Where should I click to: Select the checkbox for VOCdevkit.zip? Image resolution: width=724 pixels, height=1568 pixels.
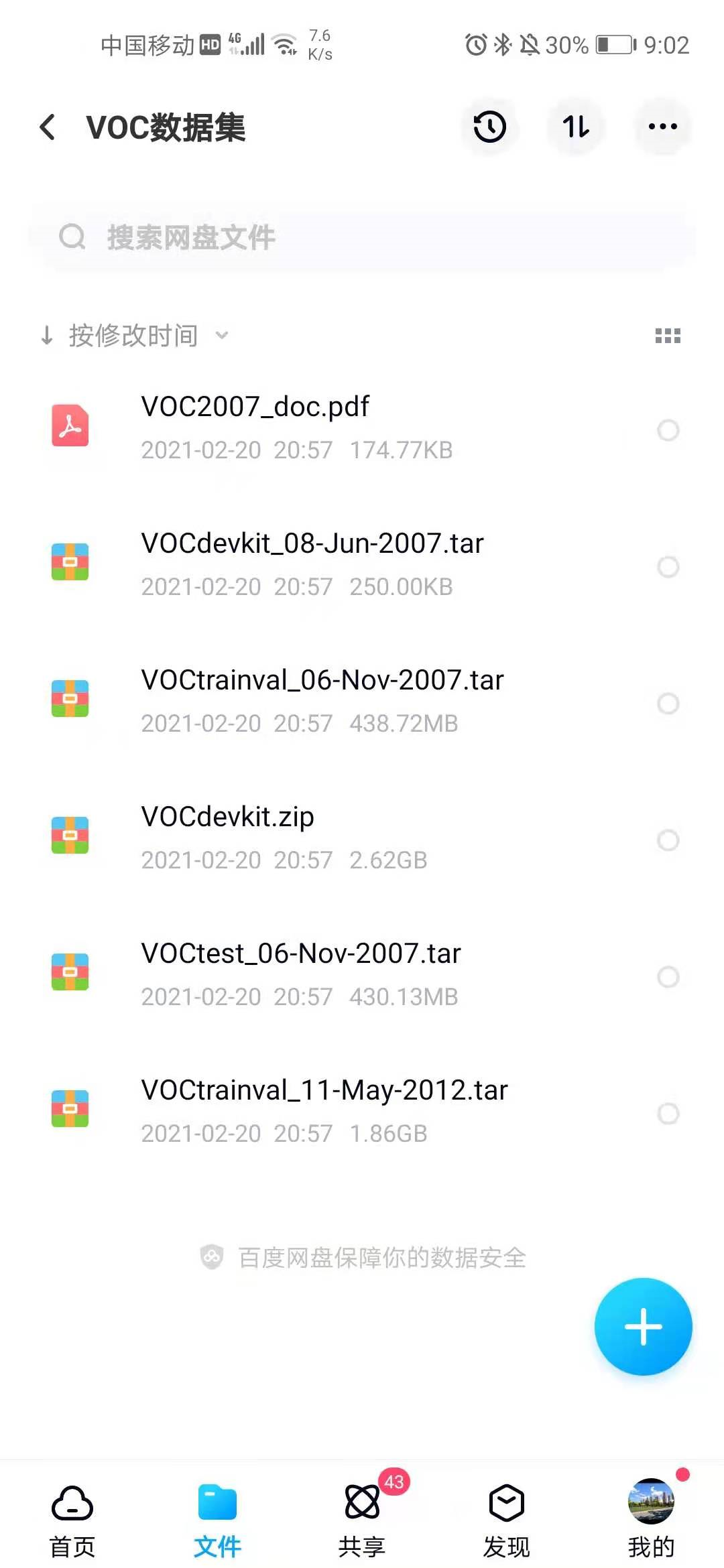coord(668,840)
